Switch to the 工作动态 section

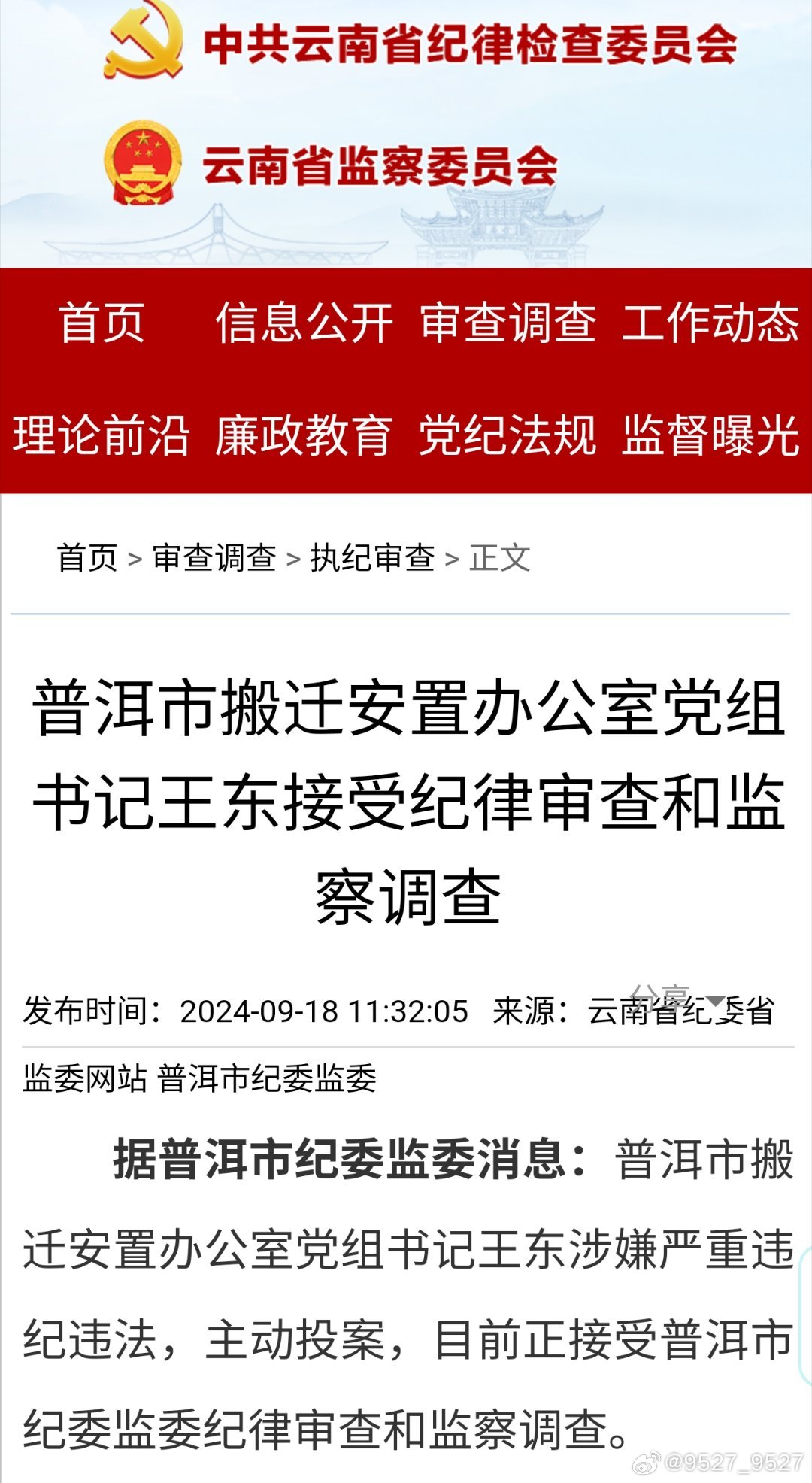coord(710,323)
